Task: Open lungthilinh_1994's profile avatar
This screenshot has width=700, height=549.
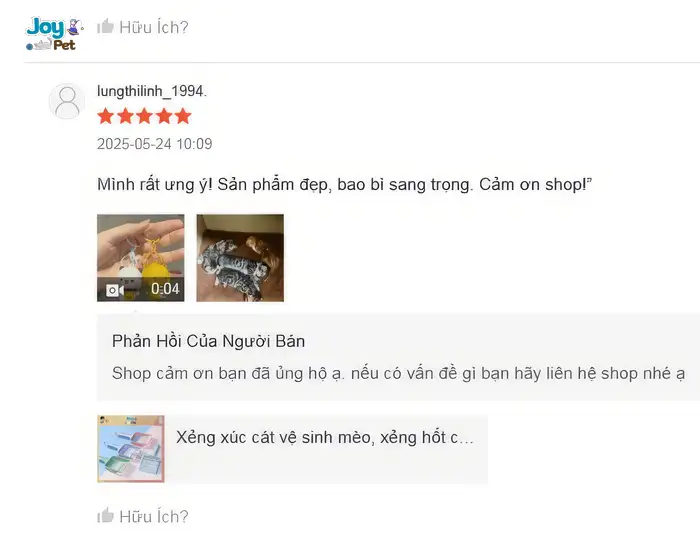Action: click(68, 102)
